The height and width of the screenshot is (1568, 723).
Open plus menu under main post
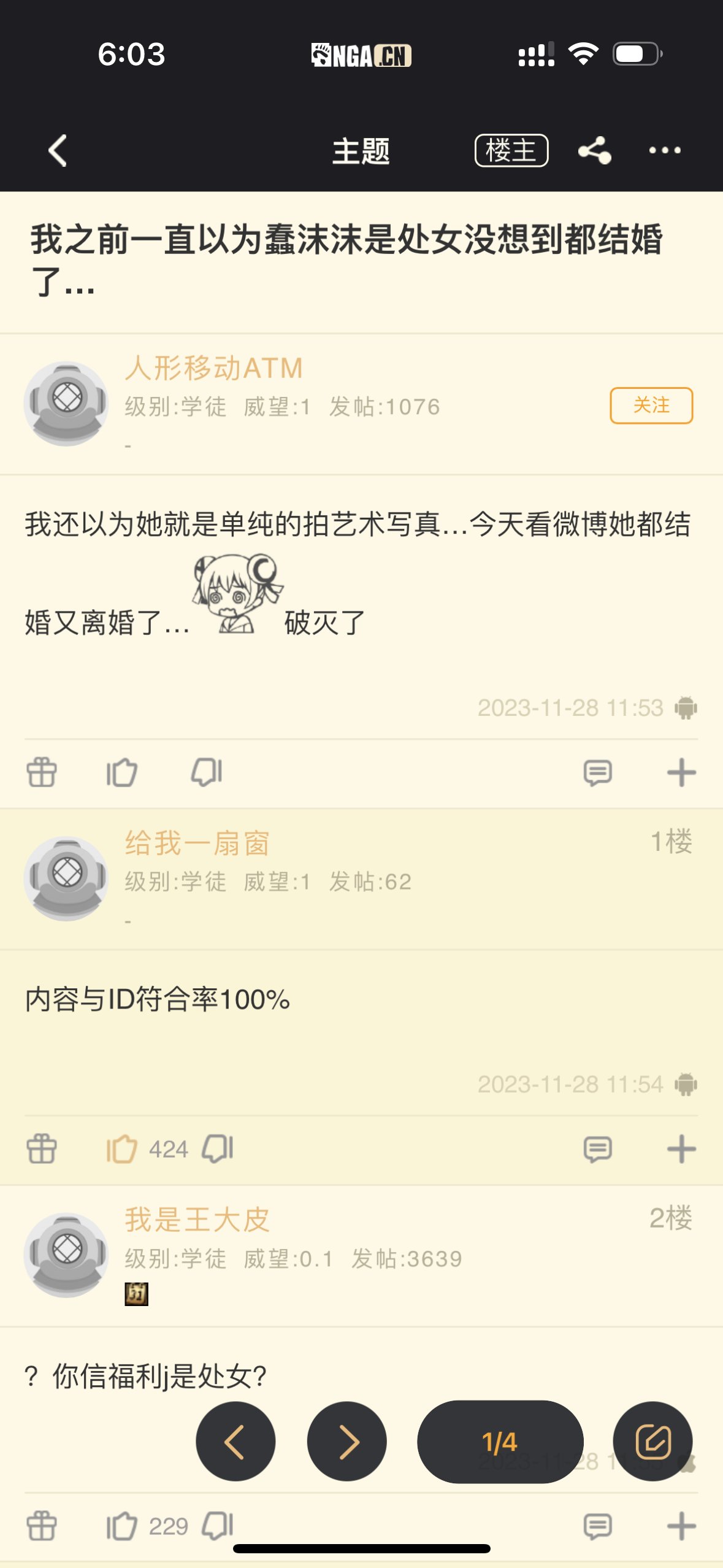(x=681, y=772)
